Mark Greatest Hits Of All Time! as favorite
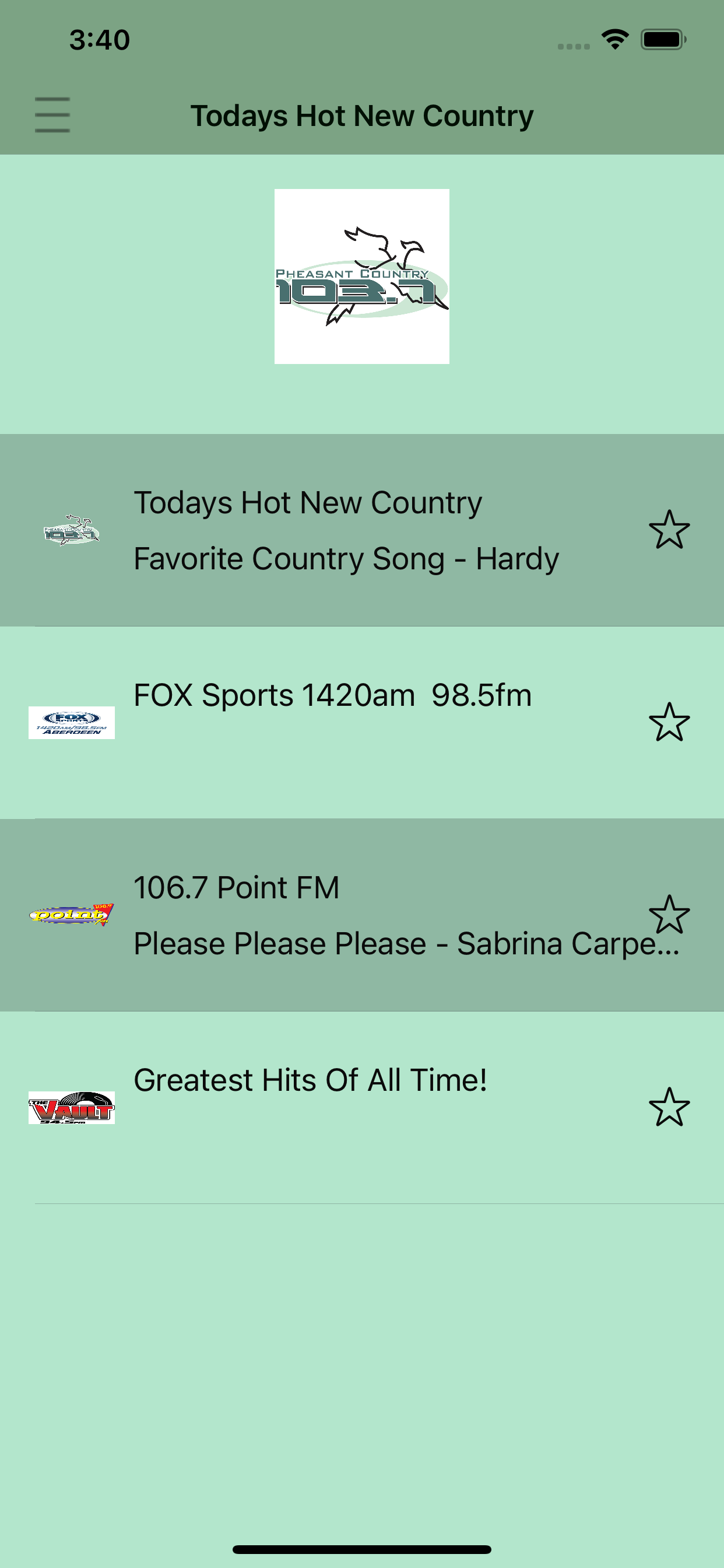724x1568 pixels. tap(669, 1107)
